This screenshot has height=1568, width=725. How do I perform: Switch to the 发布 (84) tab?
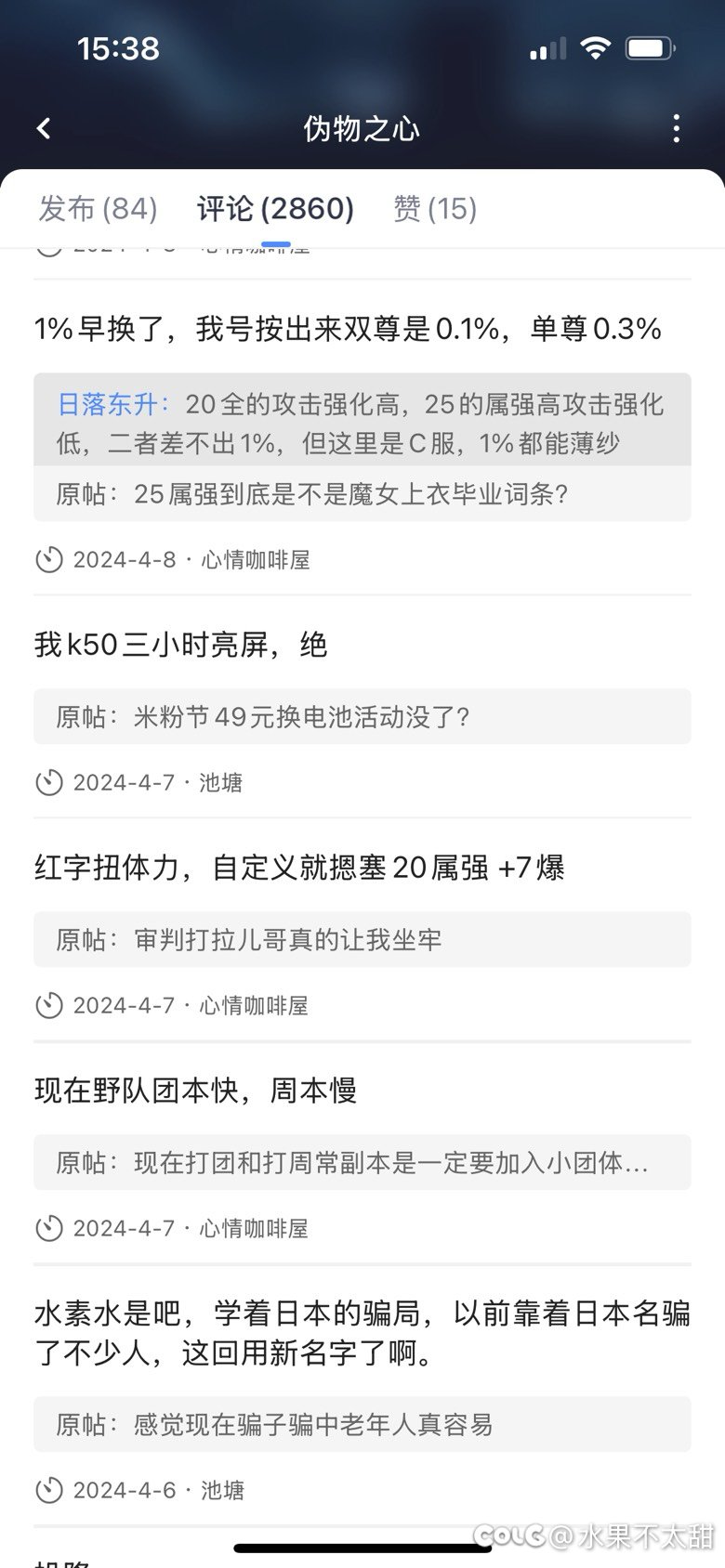point(98,209)
